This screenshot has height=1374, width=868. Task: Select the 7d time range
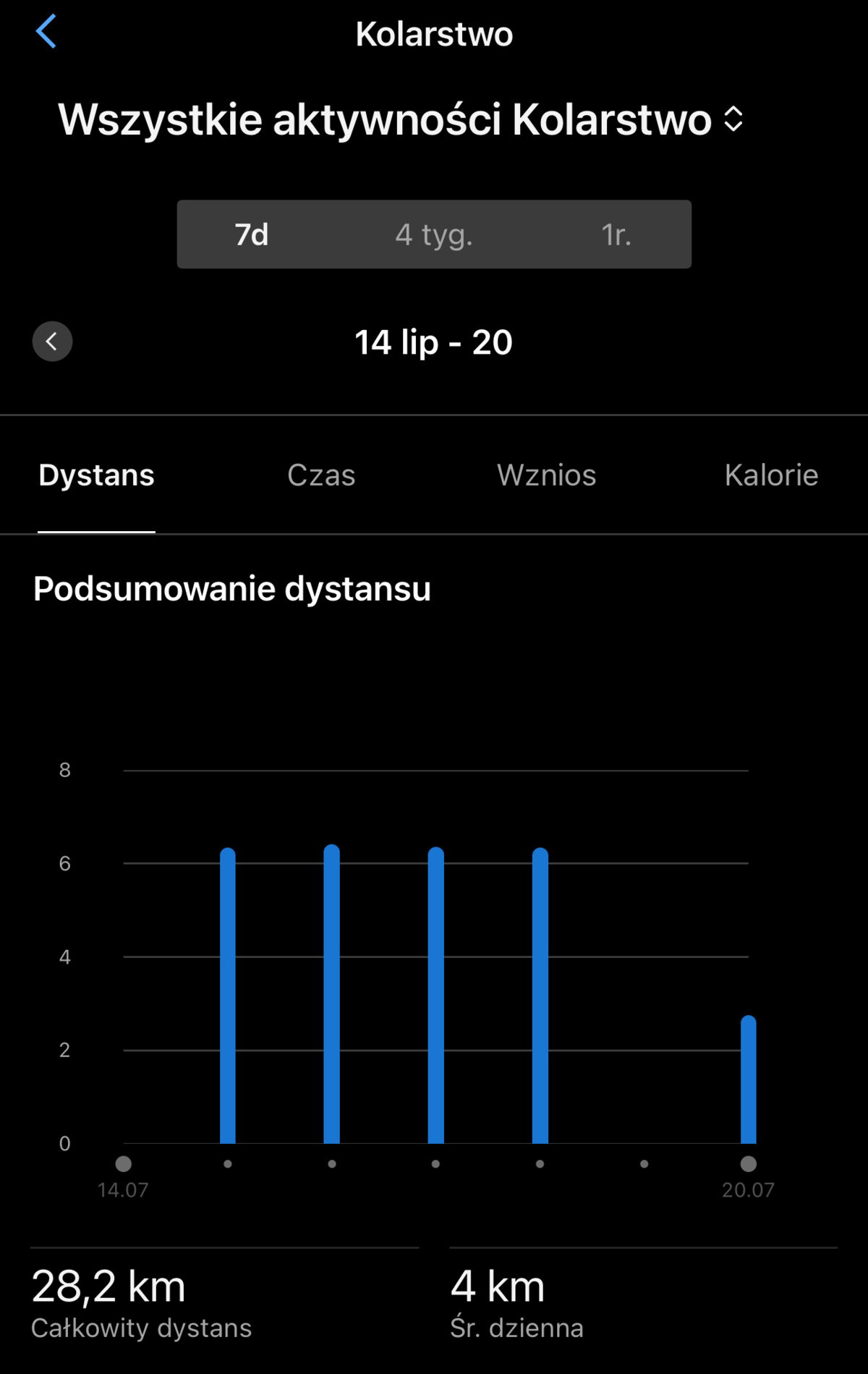(x=251, y=234)
